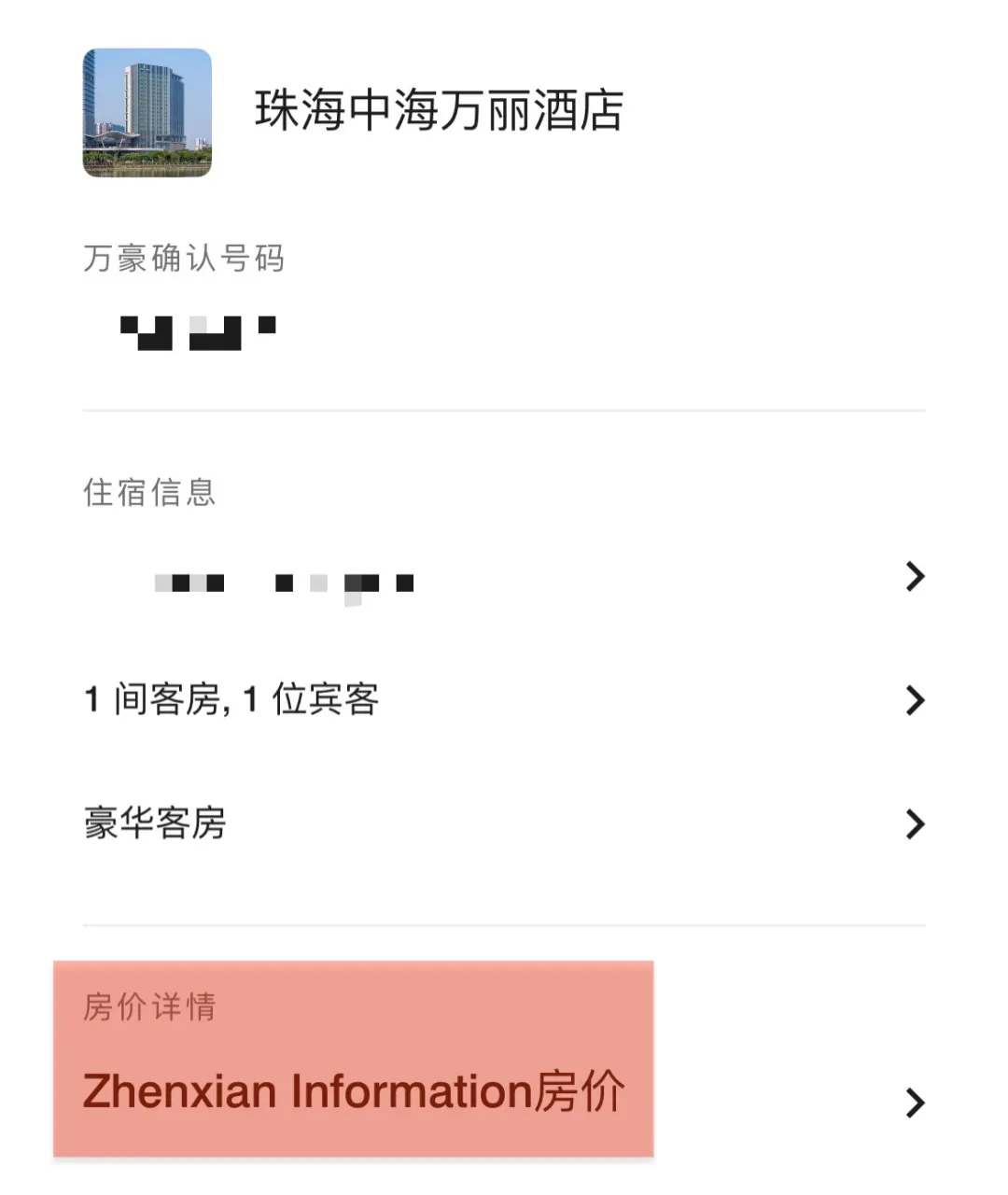Image resolution: width=1008 pixels, height=1195 pixels.
Task: View Zhenxian Information房价 rate details
Action: click(504, 1092)
